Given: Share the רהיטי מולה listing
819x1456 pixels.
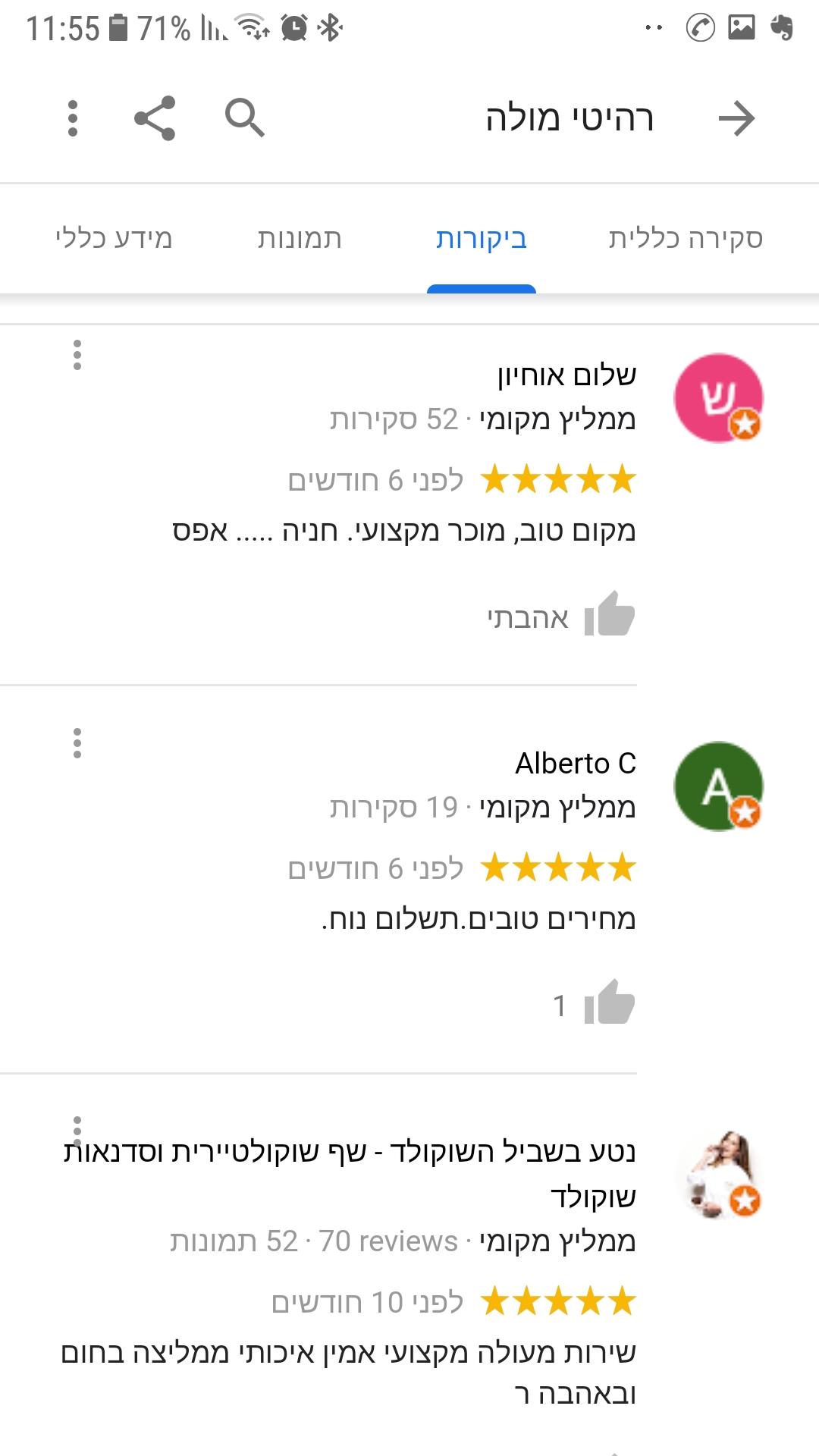Looking at the screenshot, I should [x=155, y=118].
